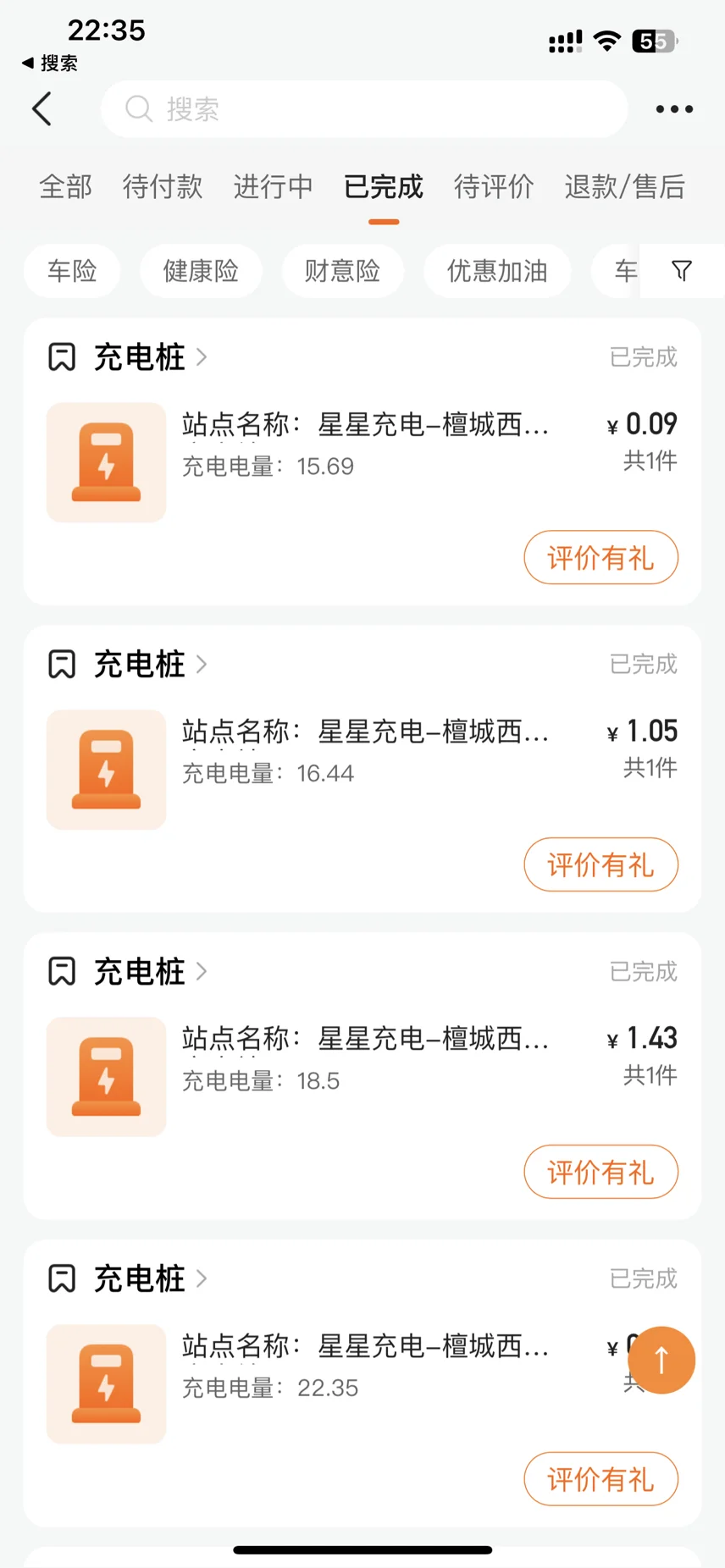Select the 健康险 filter chip

pyautogui.click(x=201, y=271)
